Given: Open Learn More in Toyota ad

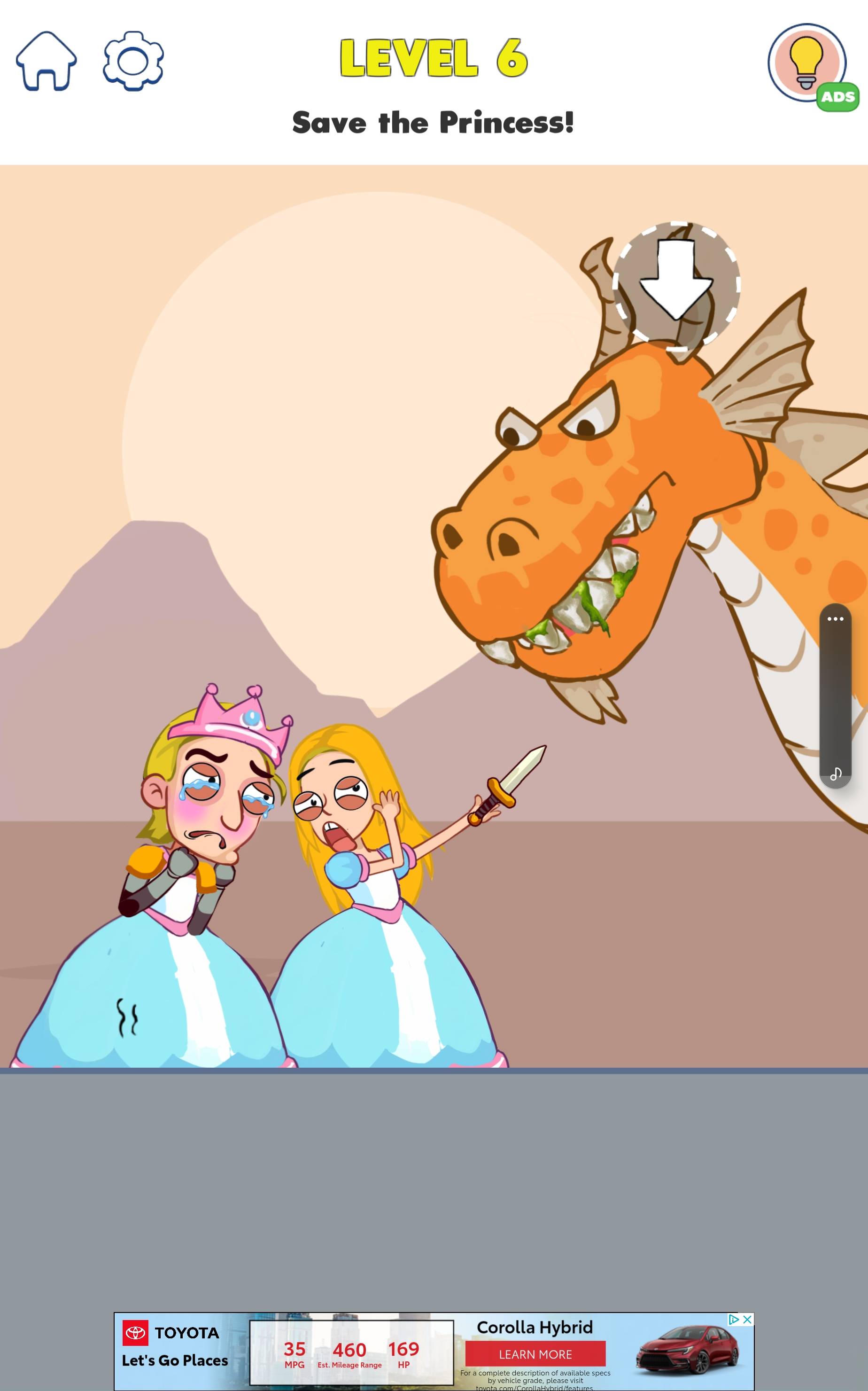Looking at the screenshot, I should tap(535, 1354).
